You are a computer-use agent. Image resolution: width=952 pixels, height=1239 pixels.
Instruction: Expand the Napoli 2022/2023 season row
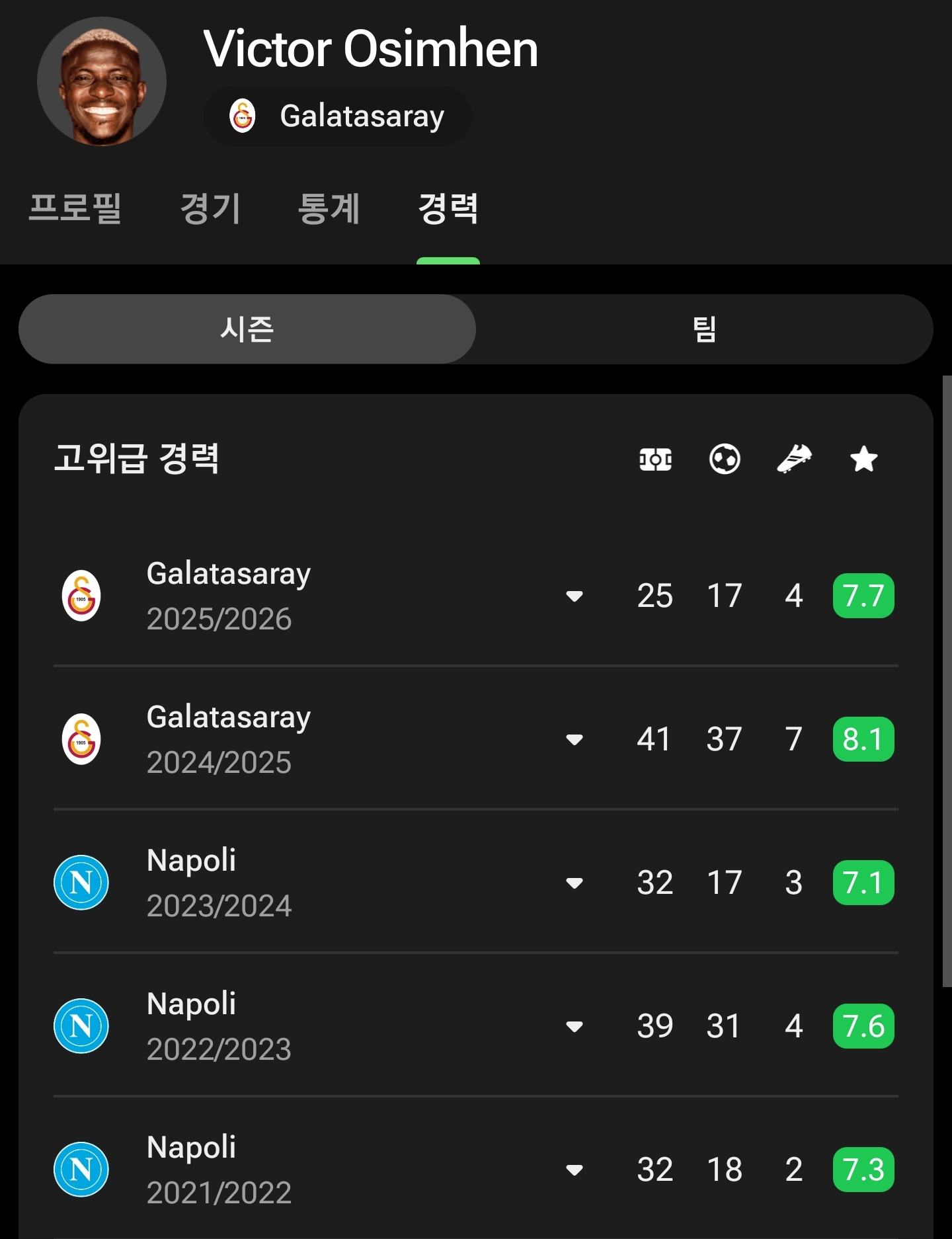[574, 1025]
